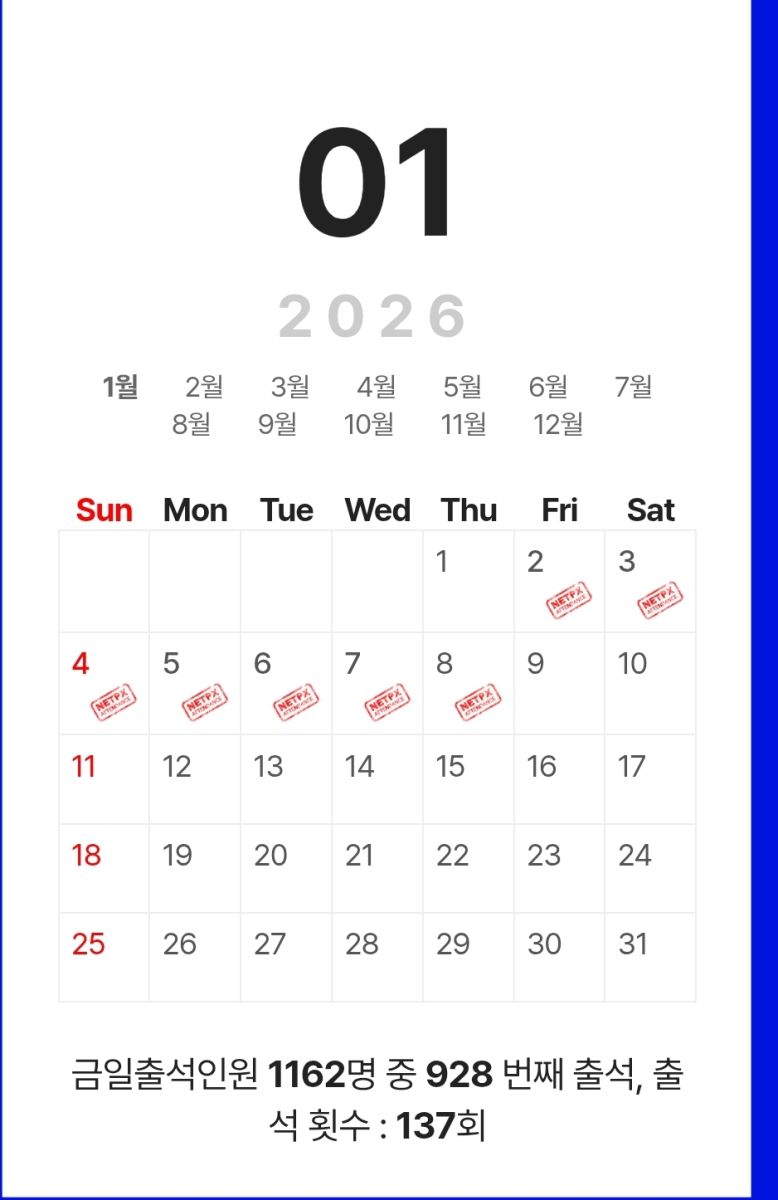Screen dimensions: 778x1200
Task: Show the 4월 month calendar
Action: (376, 387)
